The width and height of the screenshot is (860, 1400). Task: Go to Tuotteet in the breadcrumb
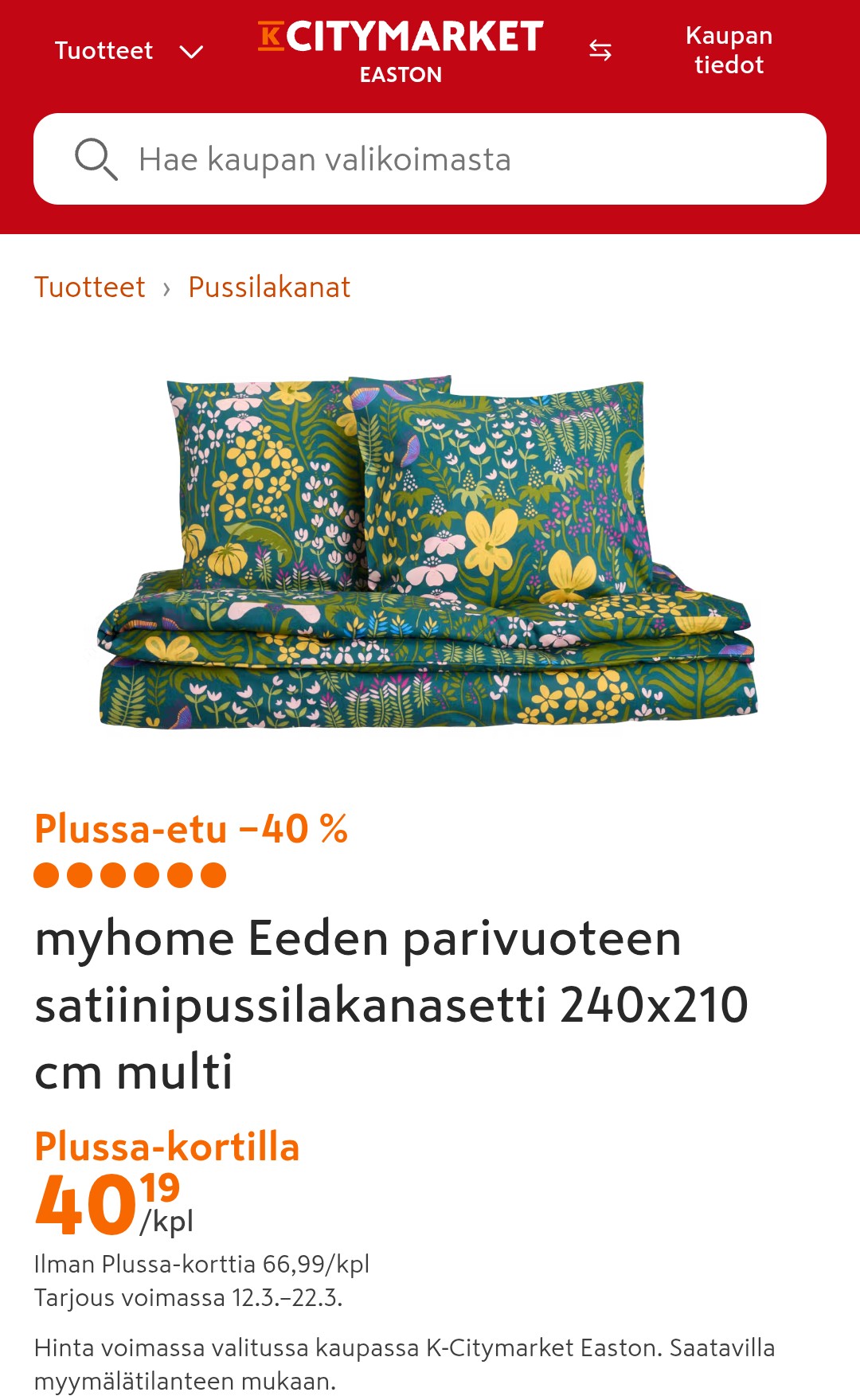tap(90, 287)
